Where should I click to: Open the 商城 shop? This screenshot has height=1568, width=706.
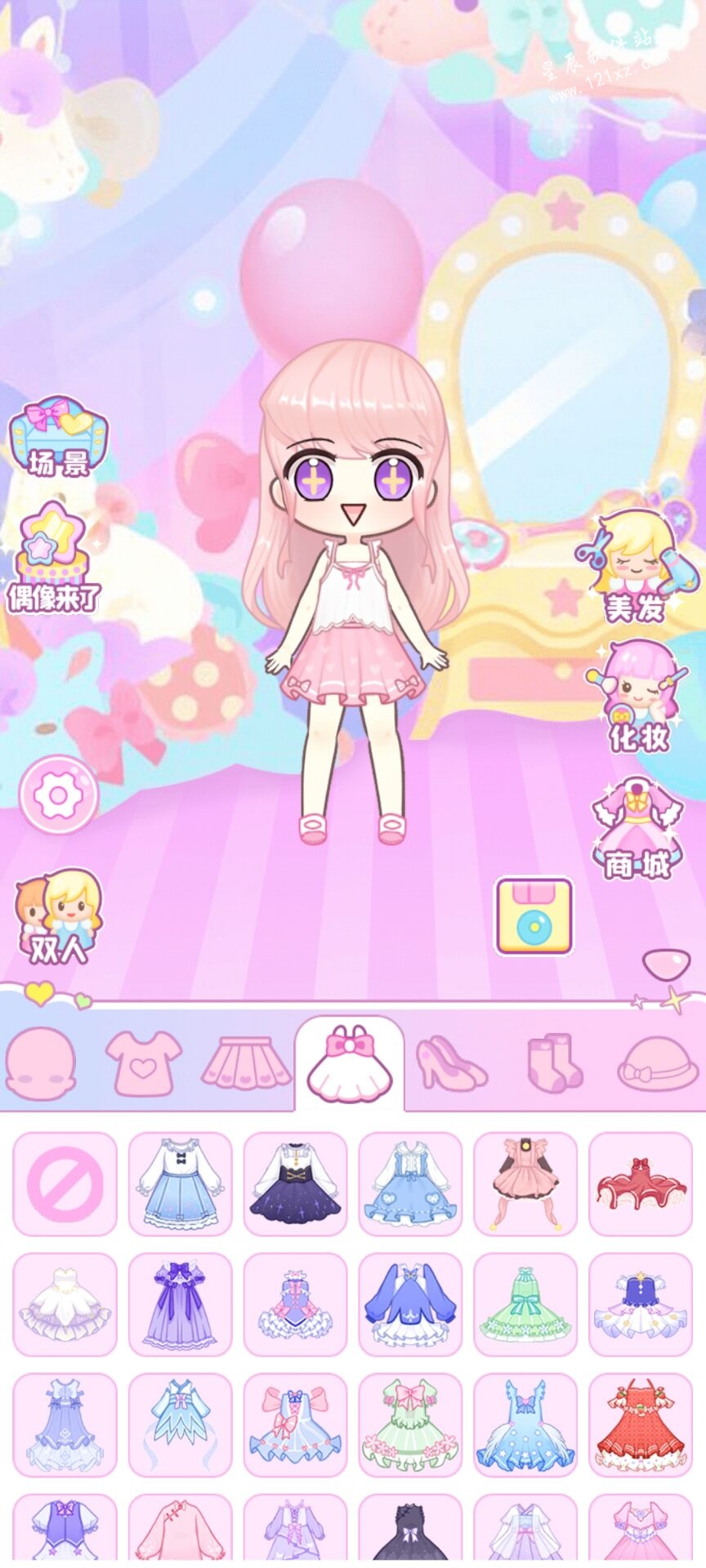click(637, 829)
